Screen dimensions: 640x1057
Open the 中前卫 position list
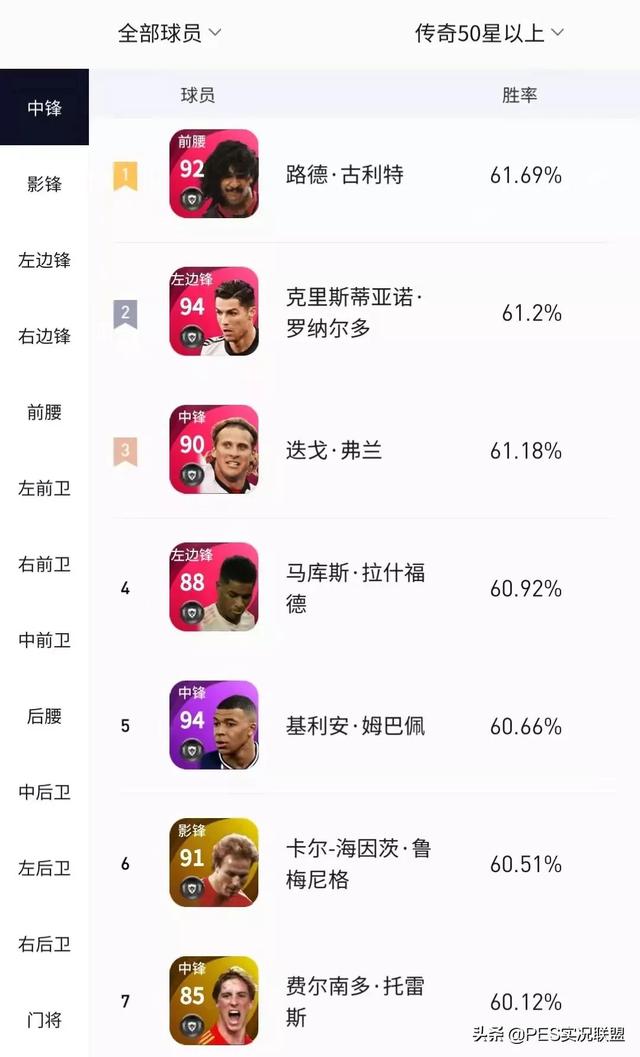click(45, 640)
